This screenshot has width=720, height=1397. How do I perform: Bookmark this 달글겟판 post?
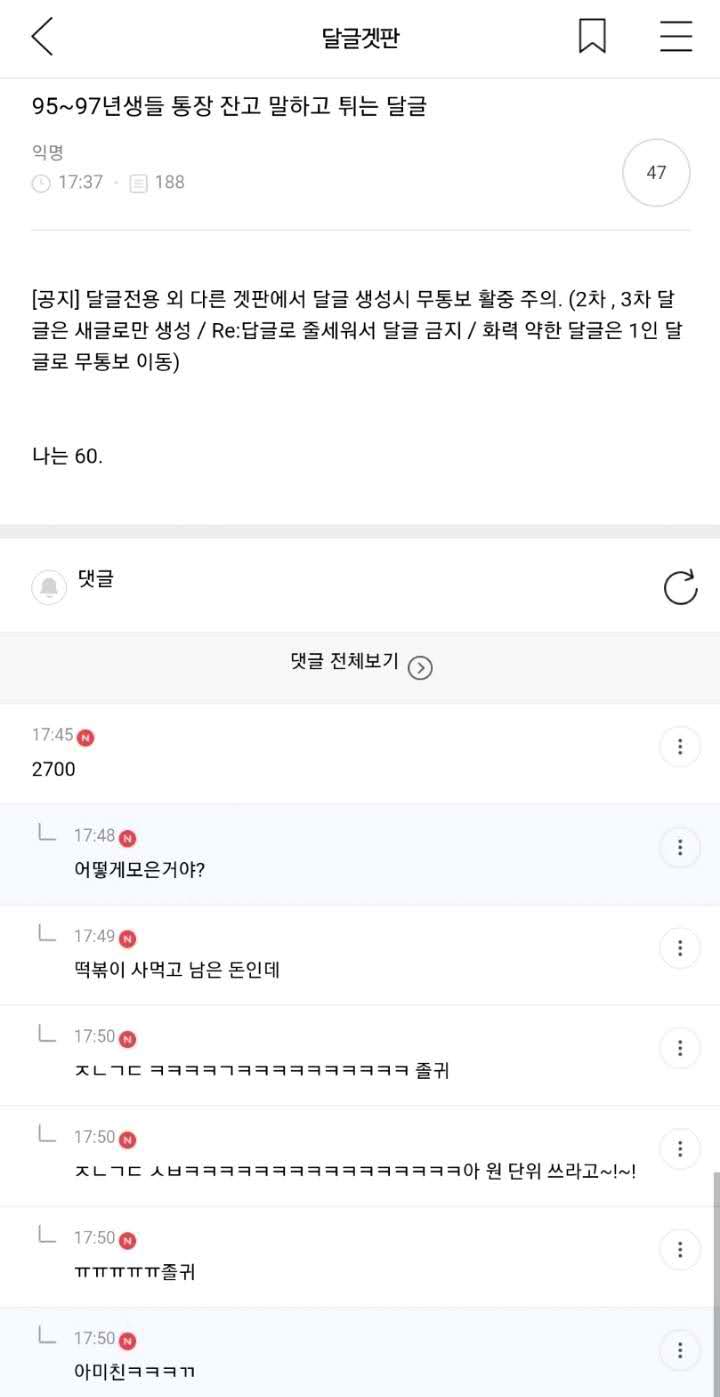click(592, 37)
